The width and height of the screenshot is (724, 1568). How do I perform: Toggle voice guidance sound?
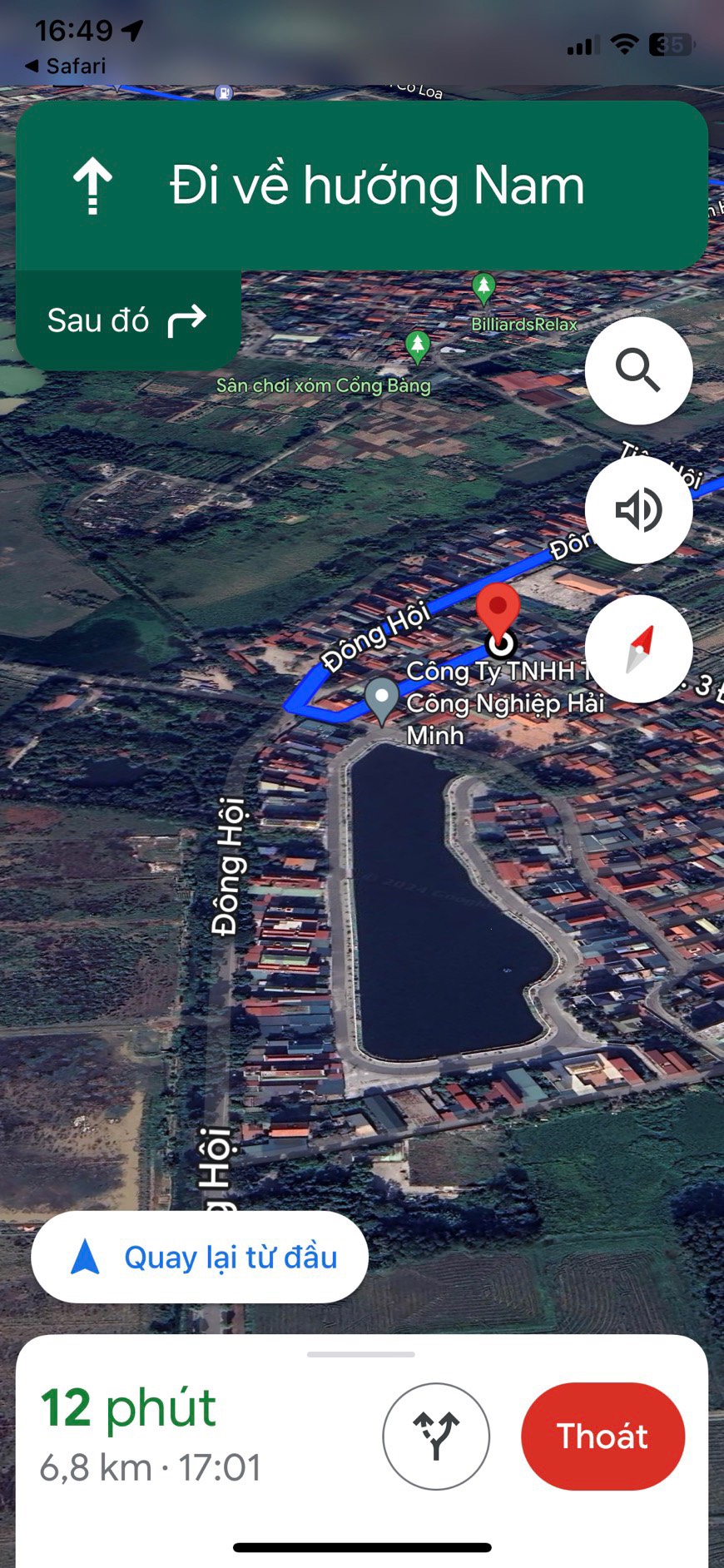point(638,509)
